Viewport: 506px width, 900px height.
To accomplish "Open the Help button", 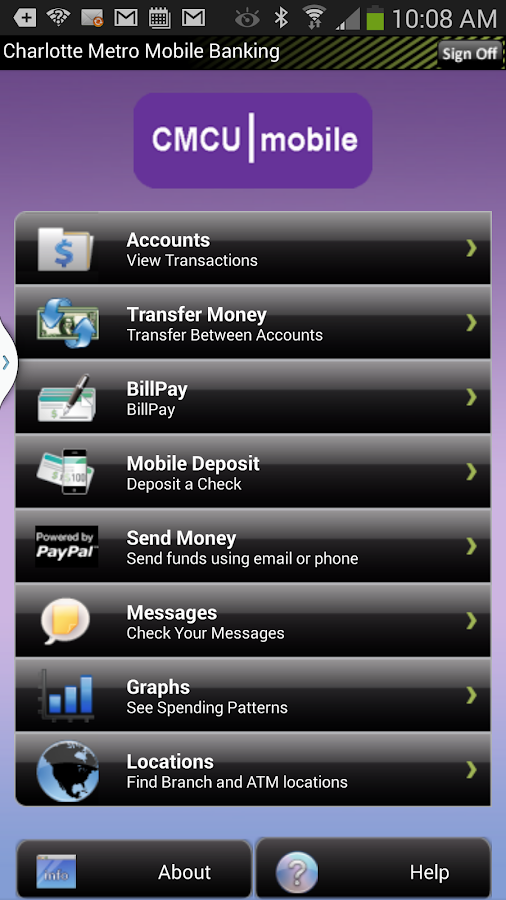I will click(x=373, y=870).
